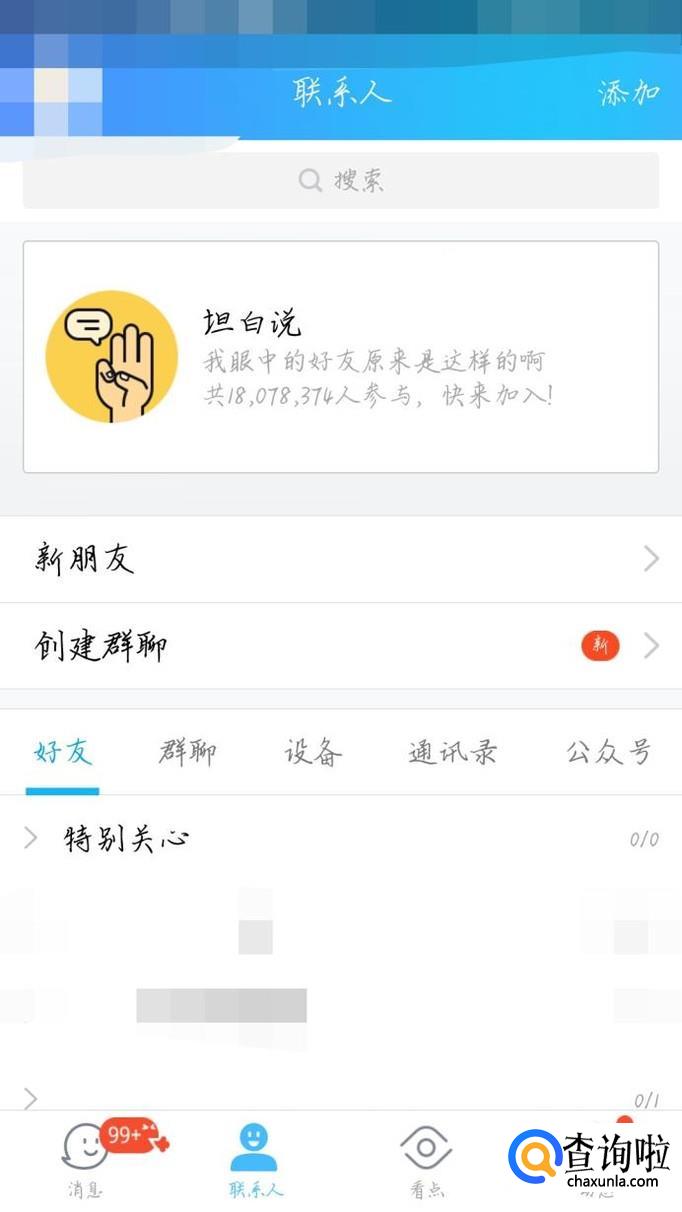Image resolution: width=682 pixels, height=1212 pixels.
Task: Switch to the 群聊 tab
Action: pyautogui.click(x=187, y=752)
